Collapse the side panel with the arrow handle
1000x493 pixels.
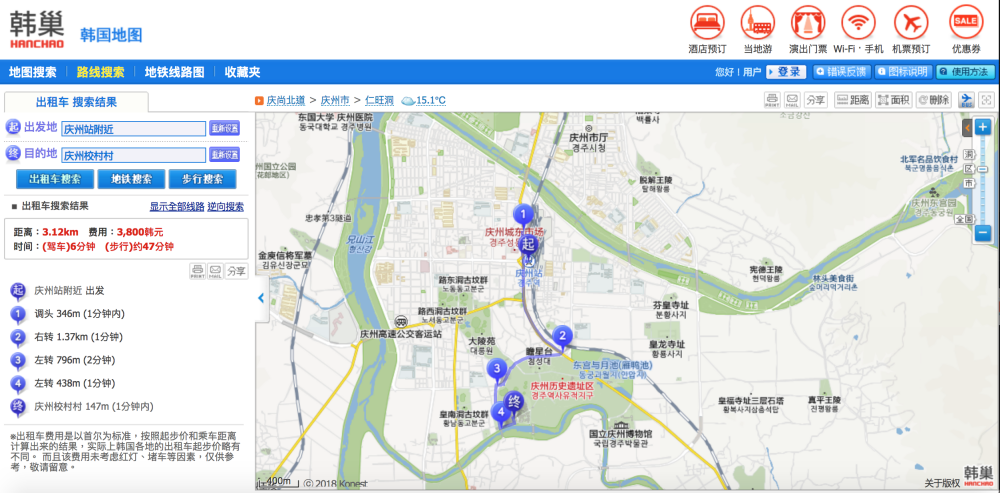[262, 298]
